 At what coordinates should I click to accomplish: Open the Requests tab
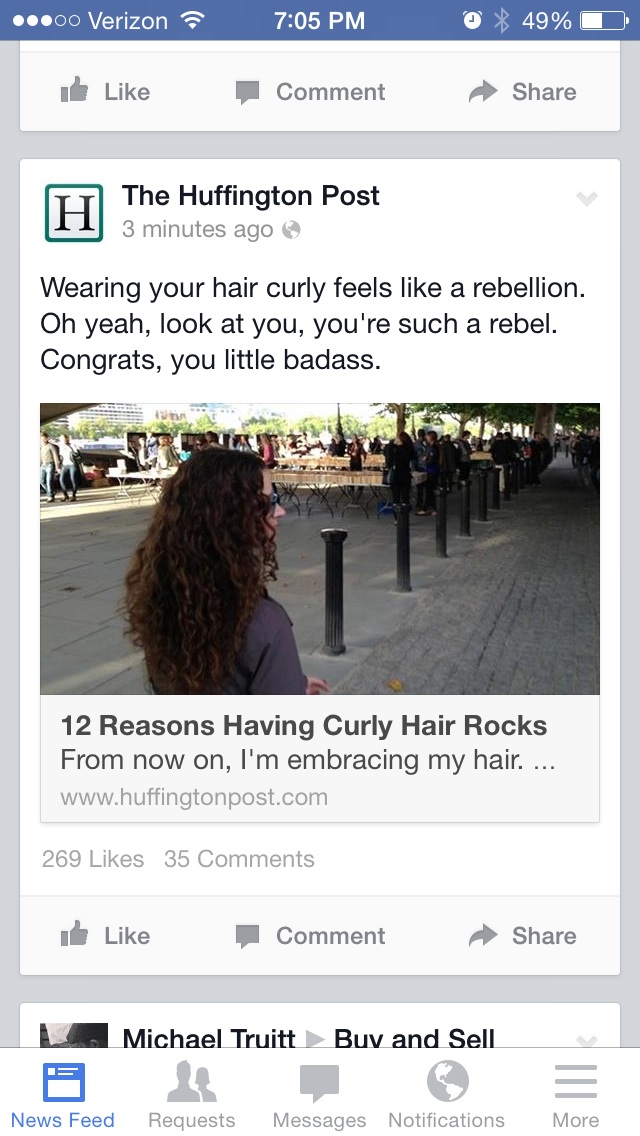click(x=191, y=1094)
